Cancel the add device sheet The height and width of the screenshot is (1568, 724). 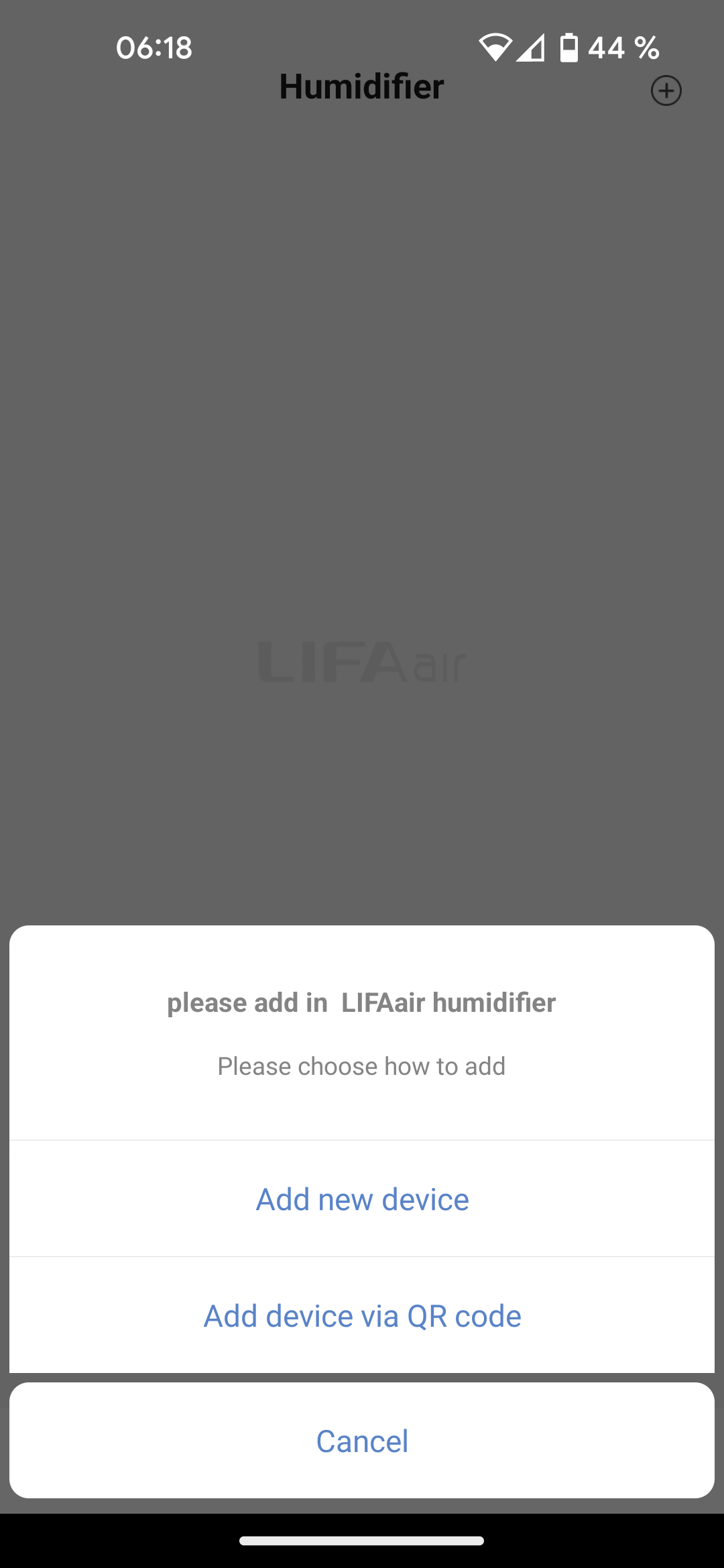click(x=362, y=1441)
